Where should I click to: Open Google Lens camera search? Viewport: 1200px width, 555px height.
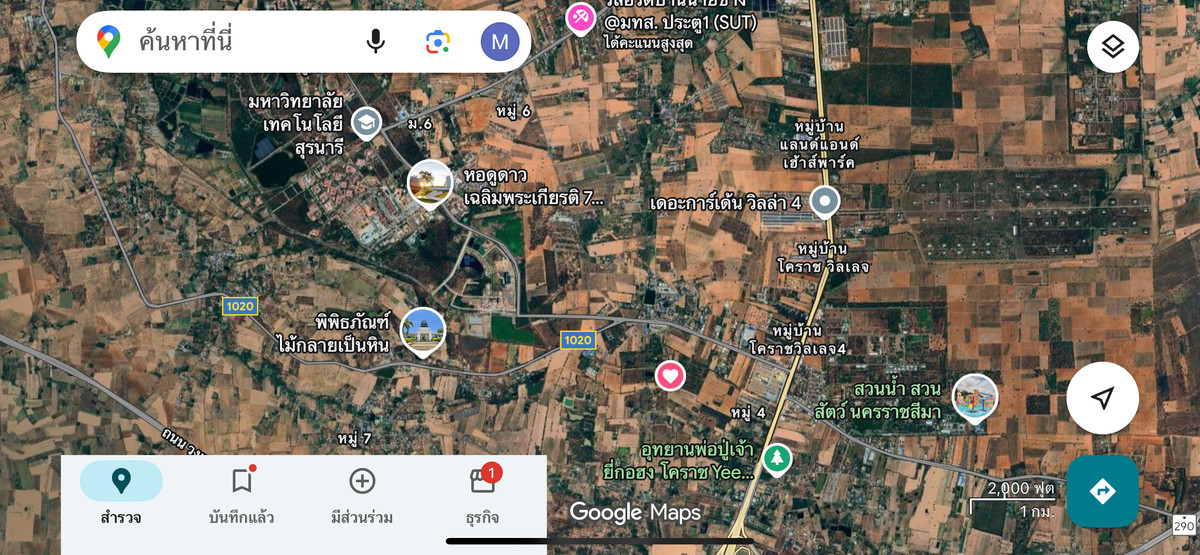click(x=437, y=42)
